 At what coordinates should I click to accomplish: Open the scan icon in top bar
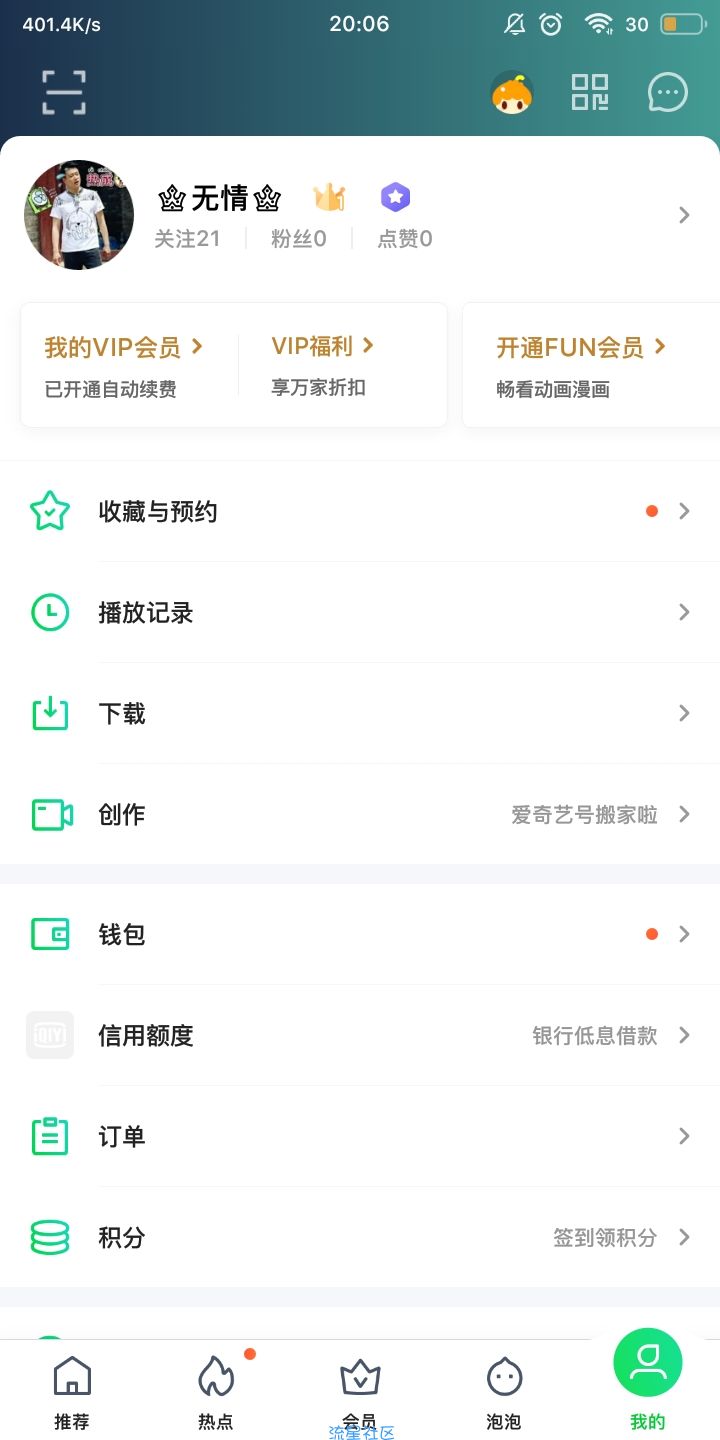64,93
